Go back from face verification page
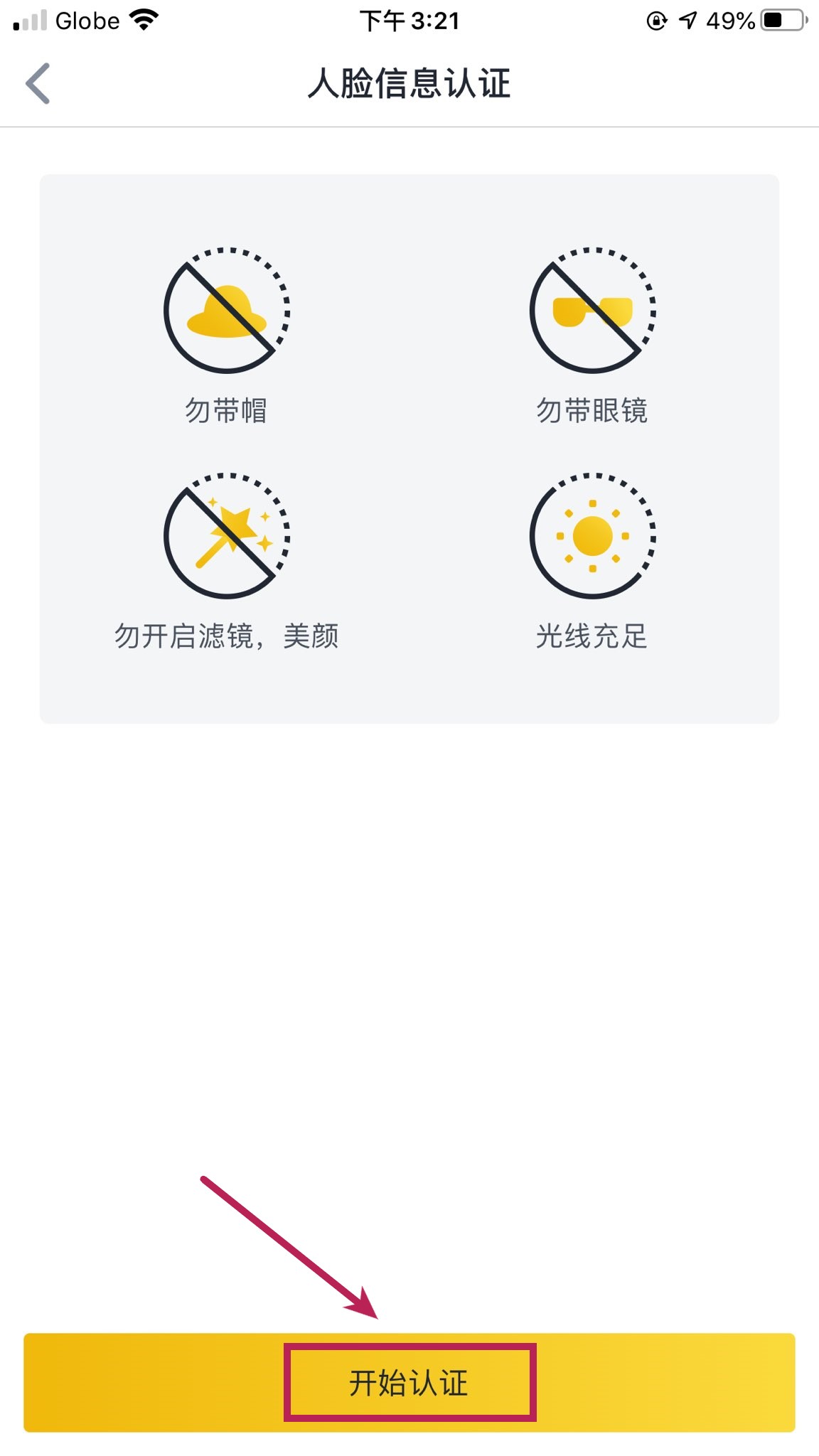Viewport: 819px width, 1456px height. 38,84
